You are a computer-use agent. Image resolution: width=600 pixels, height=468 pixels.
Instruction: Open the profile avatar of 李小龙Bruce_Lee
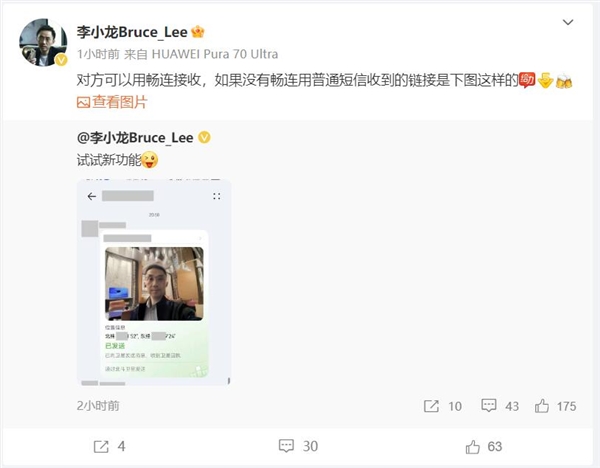pyautogui.click(x=41, y=41)
